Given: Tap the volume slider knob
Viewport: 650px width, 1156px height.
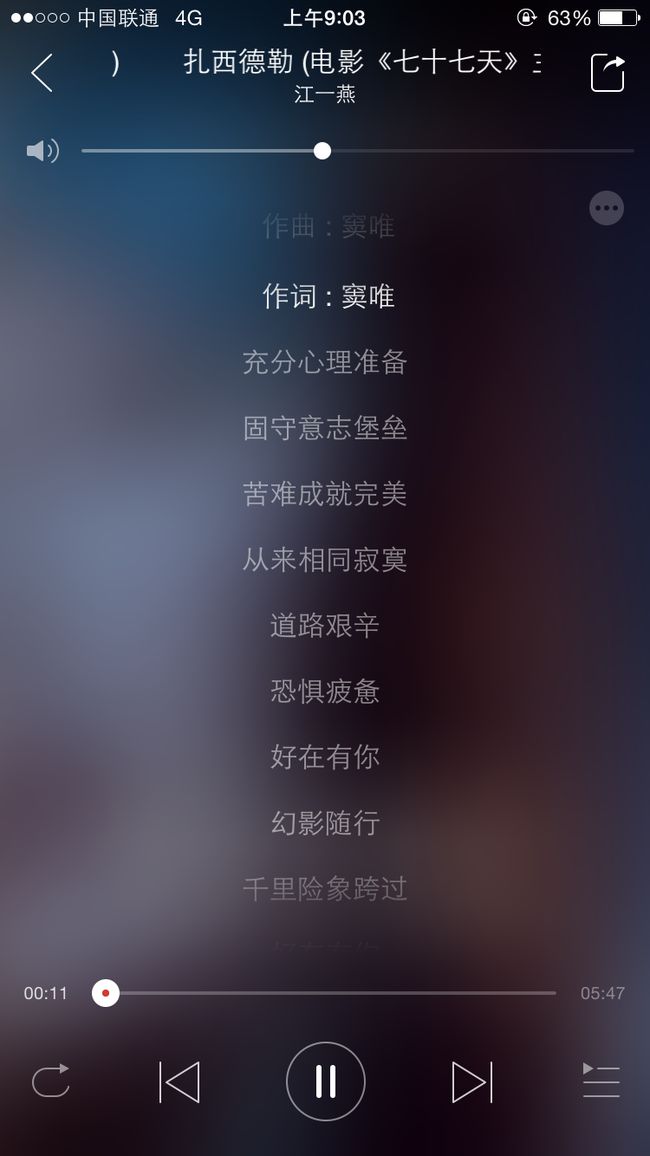Looking at the screenshot, I should (322, 150).
